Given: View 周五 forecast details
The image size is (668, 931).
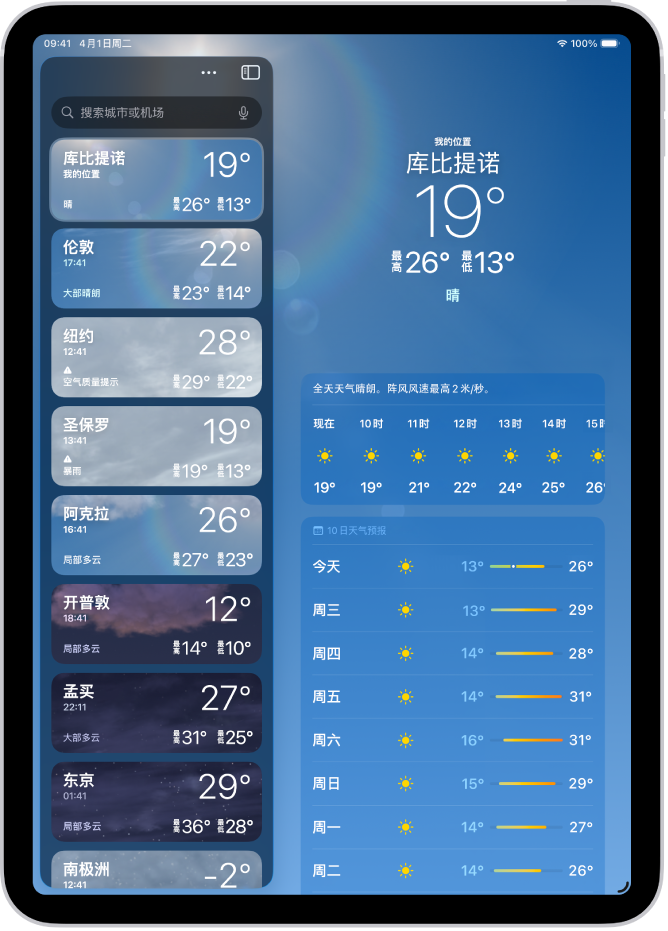Looking at the screenshot, I should [452, 697].
